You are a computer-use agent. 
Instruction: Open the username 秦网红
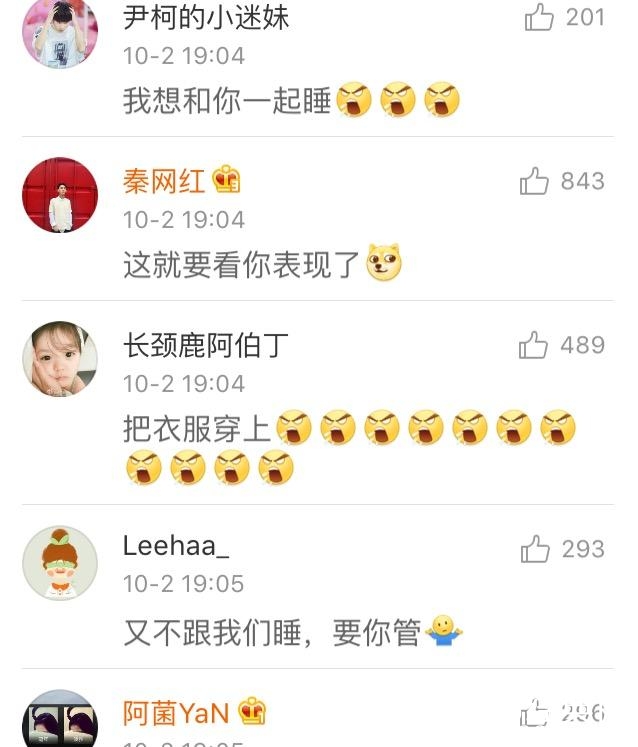click(164, 181)
